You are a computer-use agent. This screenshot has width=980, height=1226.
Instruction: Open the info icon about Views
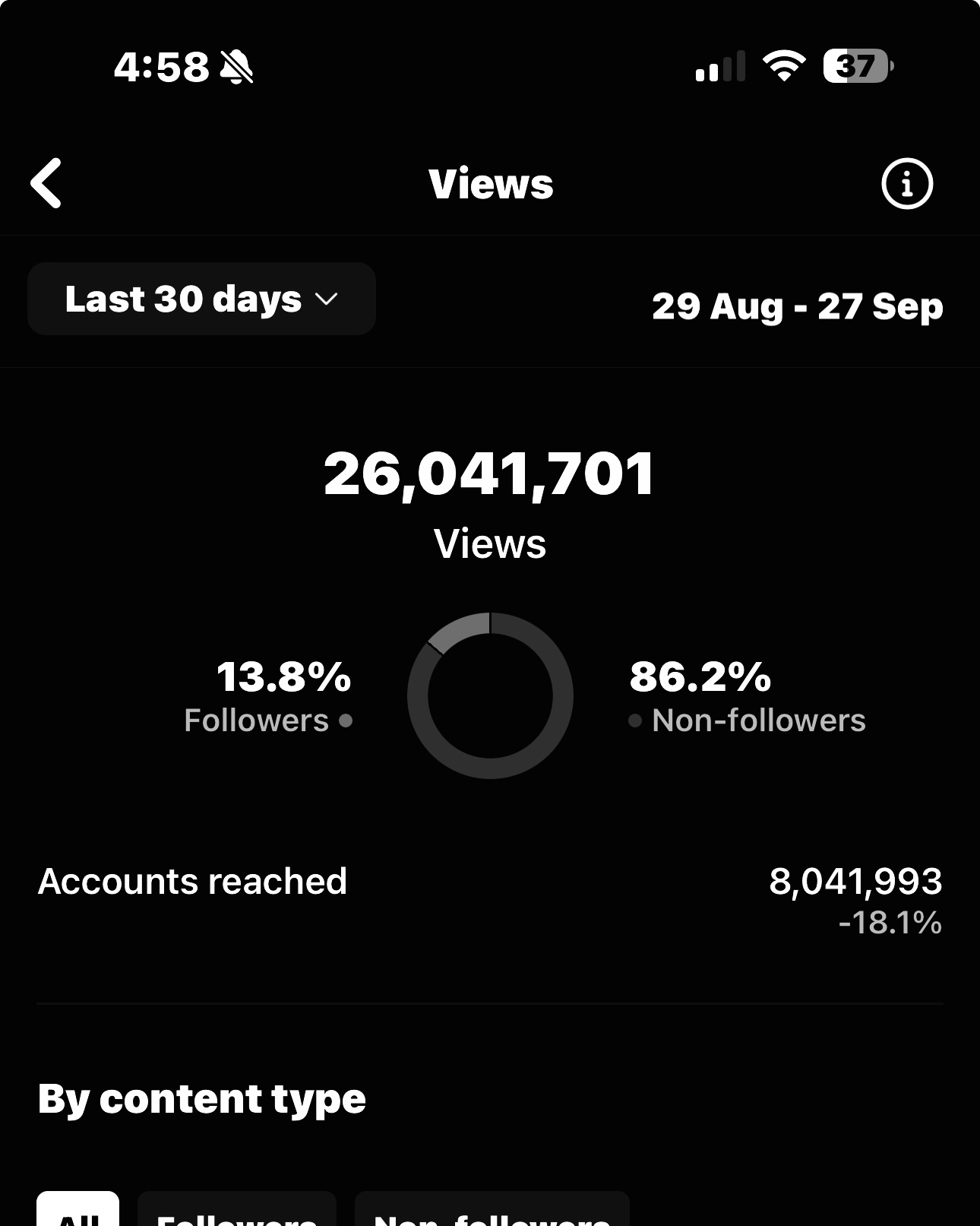(906, 183)
